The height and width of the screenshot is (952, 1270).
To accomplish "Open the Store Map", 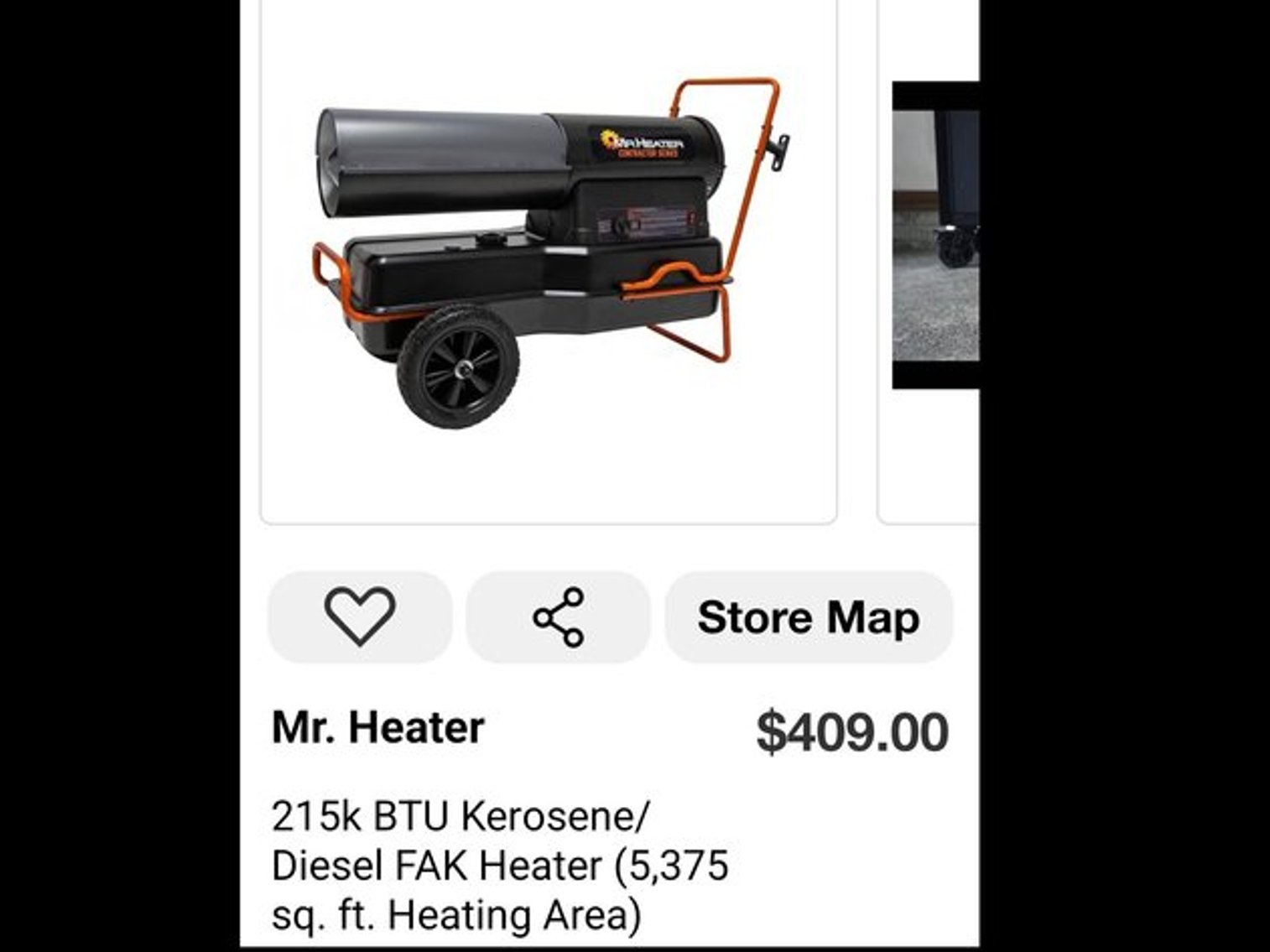I will click(808, 617).
